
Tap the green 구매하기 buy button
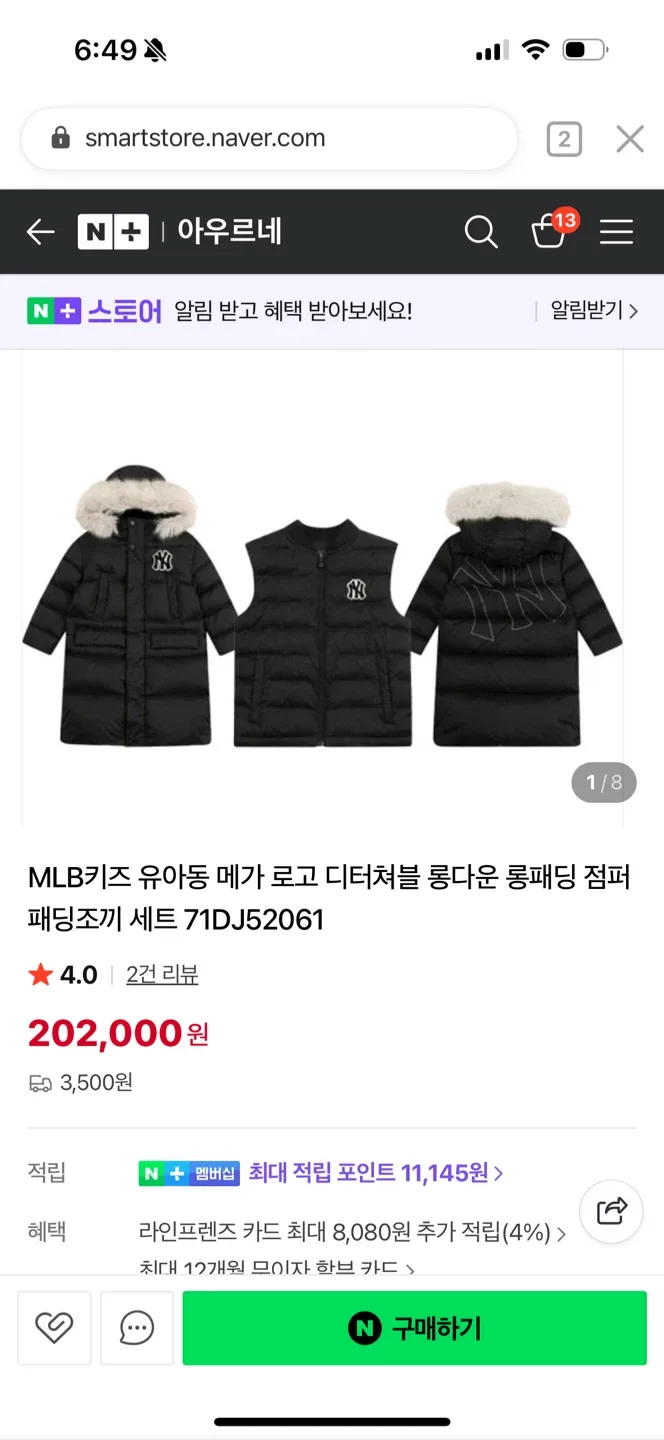click(414, 1328)
